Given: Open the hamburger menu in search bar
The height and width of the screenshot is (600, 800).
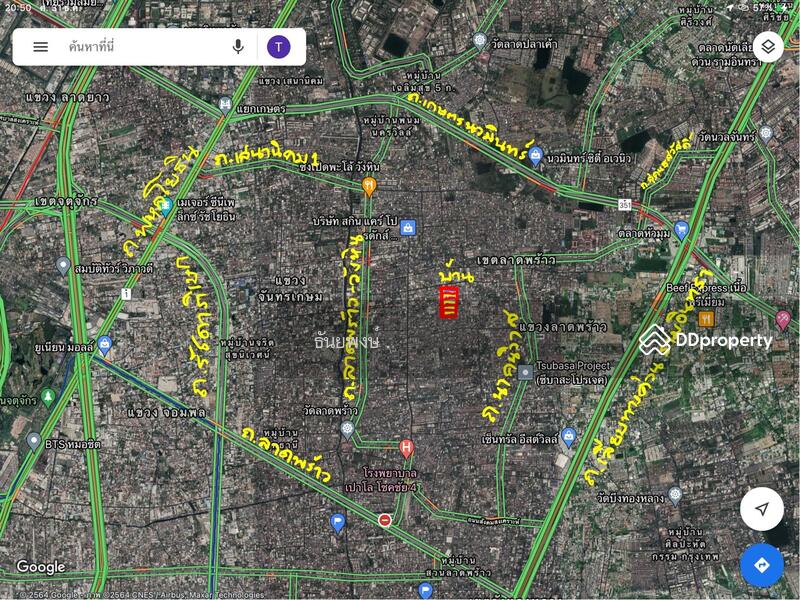Looking at the screenshot, I should click(41, 47).
